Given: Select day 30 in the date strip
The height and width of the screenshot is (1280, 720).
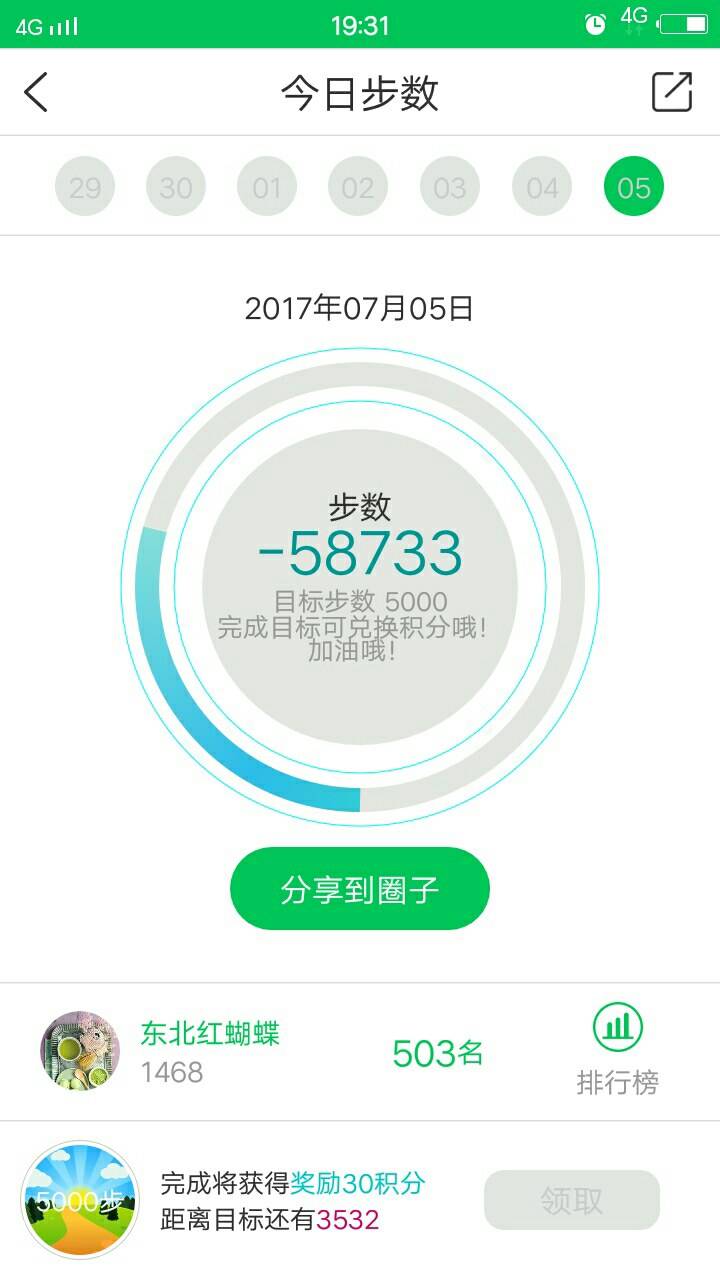Looking at the screenshot, I should [176, 187].
